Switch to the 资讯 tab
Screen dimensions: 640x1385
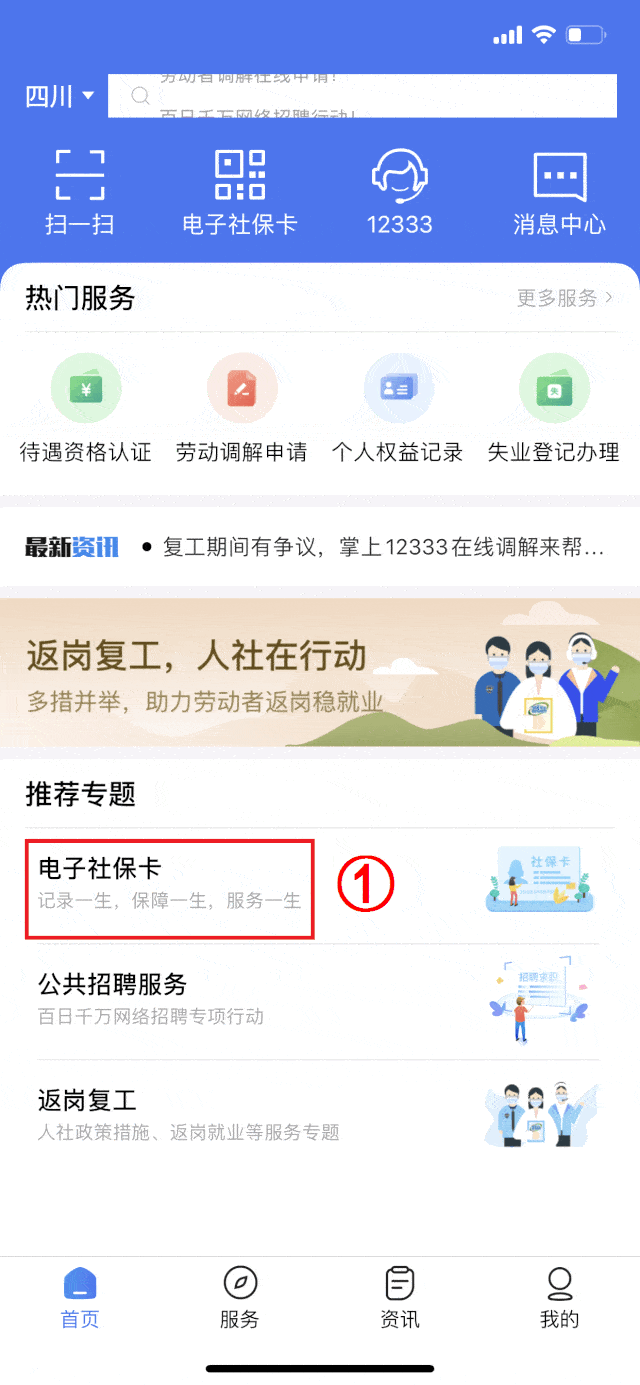tap(400, 1298)
